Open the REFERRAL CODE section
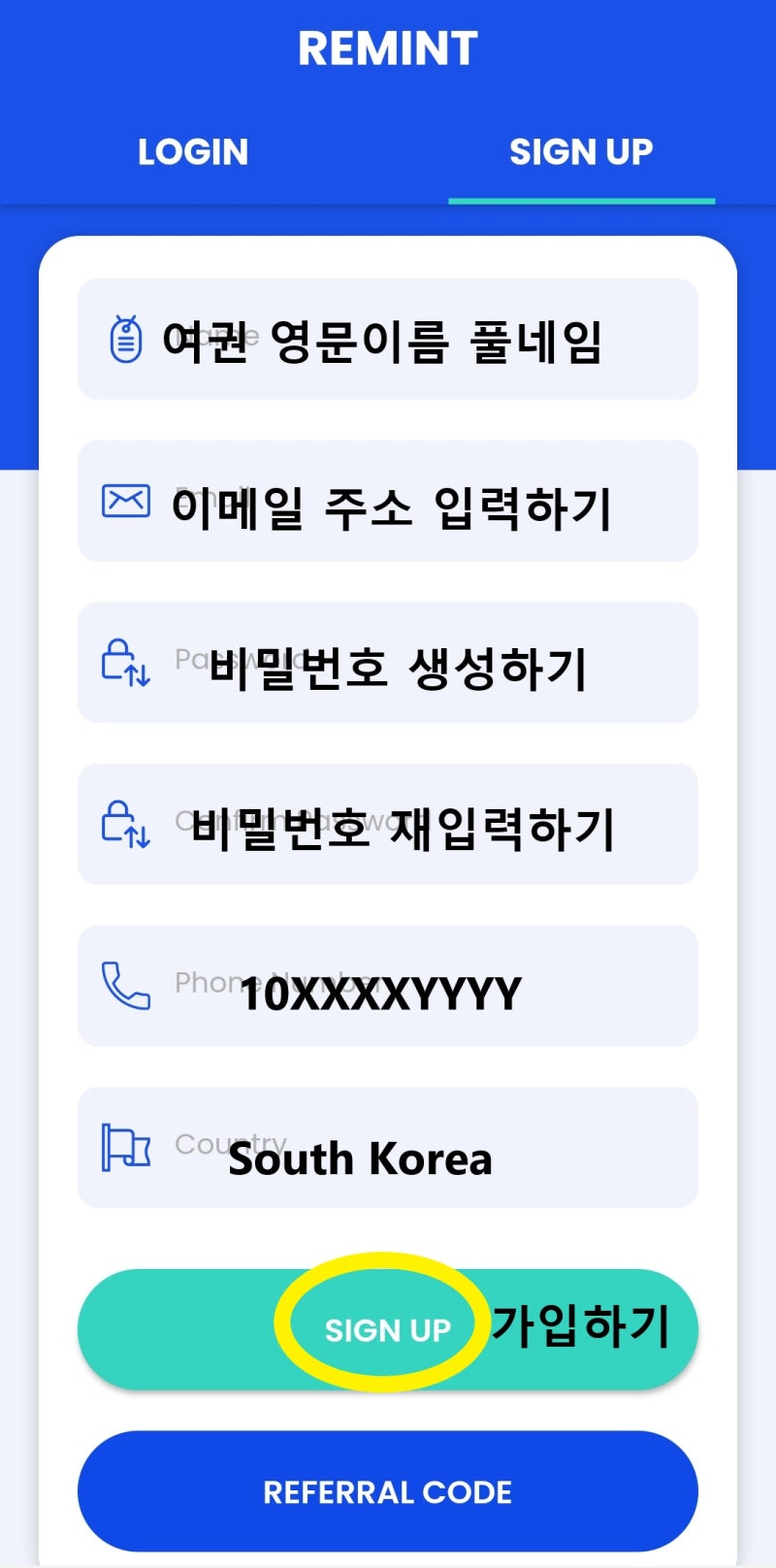Viewport: 776px width, 1568px height. point(388,1491)
